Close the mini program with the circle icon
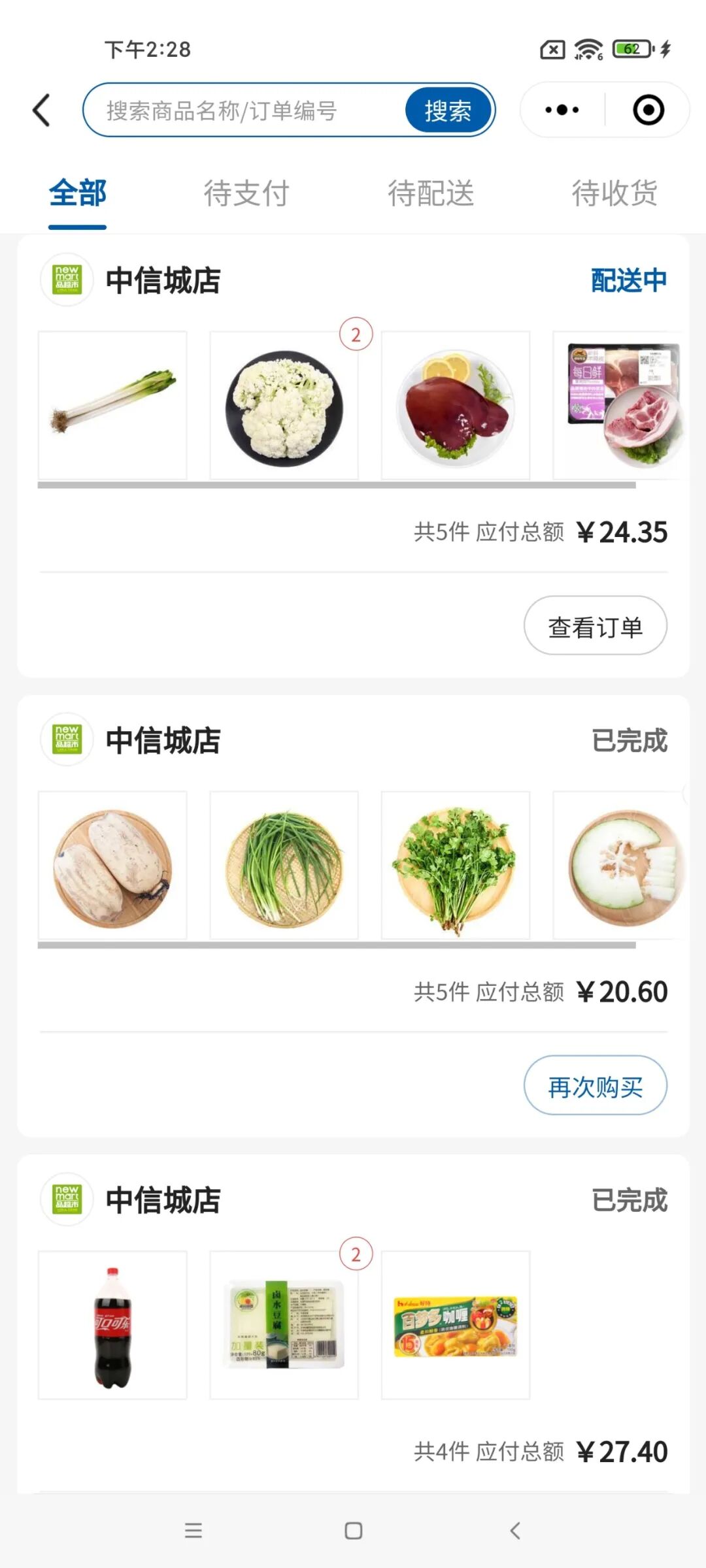This screenshot has width=706, height=1568. [648, 110]
